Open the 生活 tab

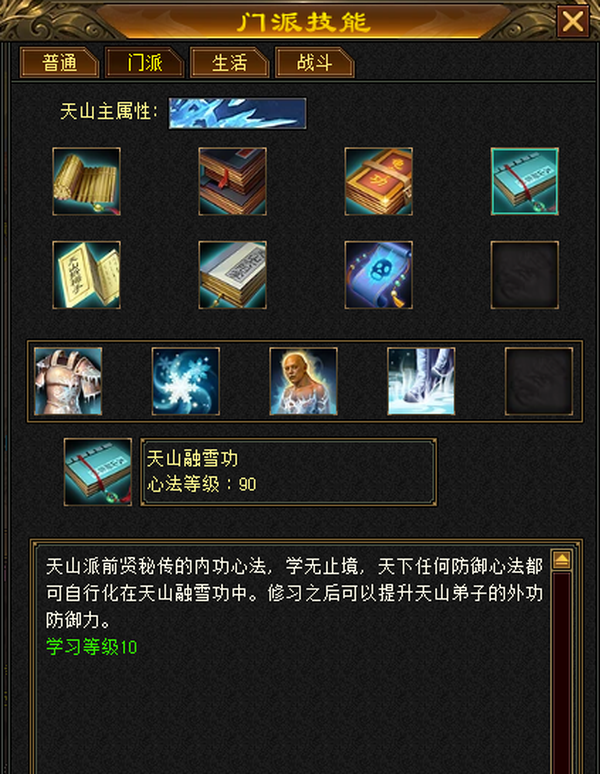[x=229, y=62]
